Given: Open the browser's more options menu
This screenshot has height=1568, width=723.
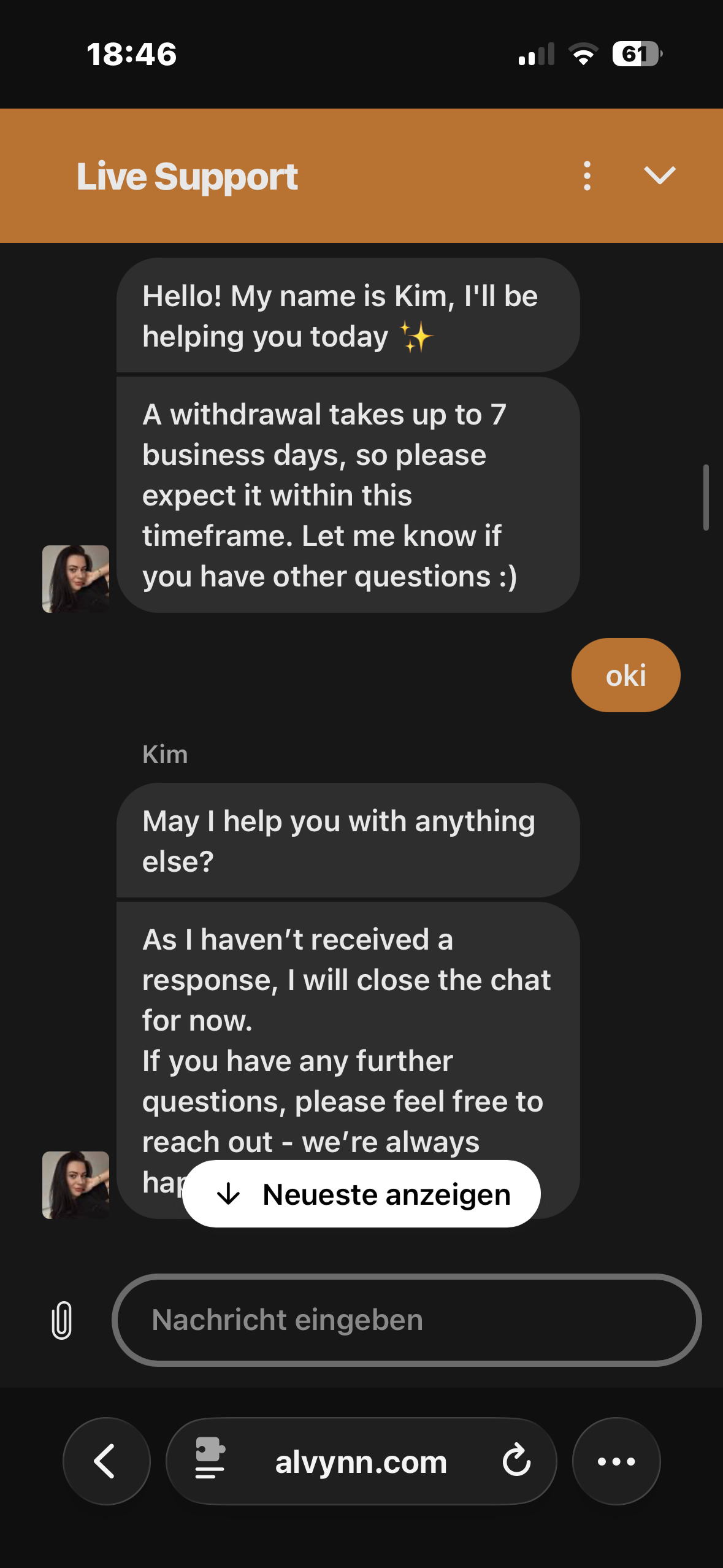Looking at the screenshot, I should (x=616, y=1461).
